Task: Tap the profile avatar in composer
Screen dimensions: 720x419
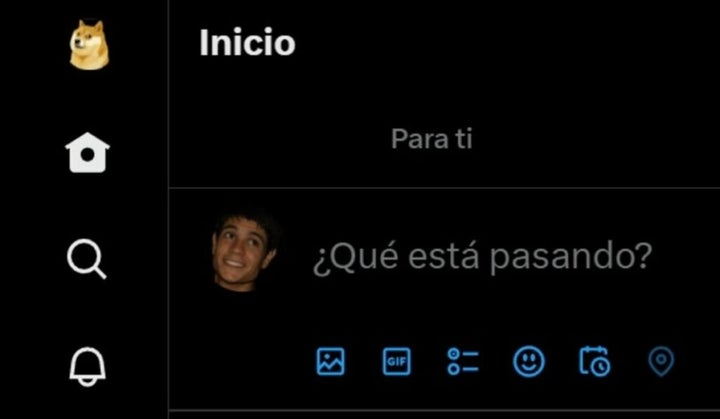Action: point(243,251)
